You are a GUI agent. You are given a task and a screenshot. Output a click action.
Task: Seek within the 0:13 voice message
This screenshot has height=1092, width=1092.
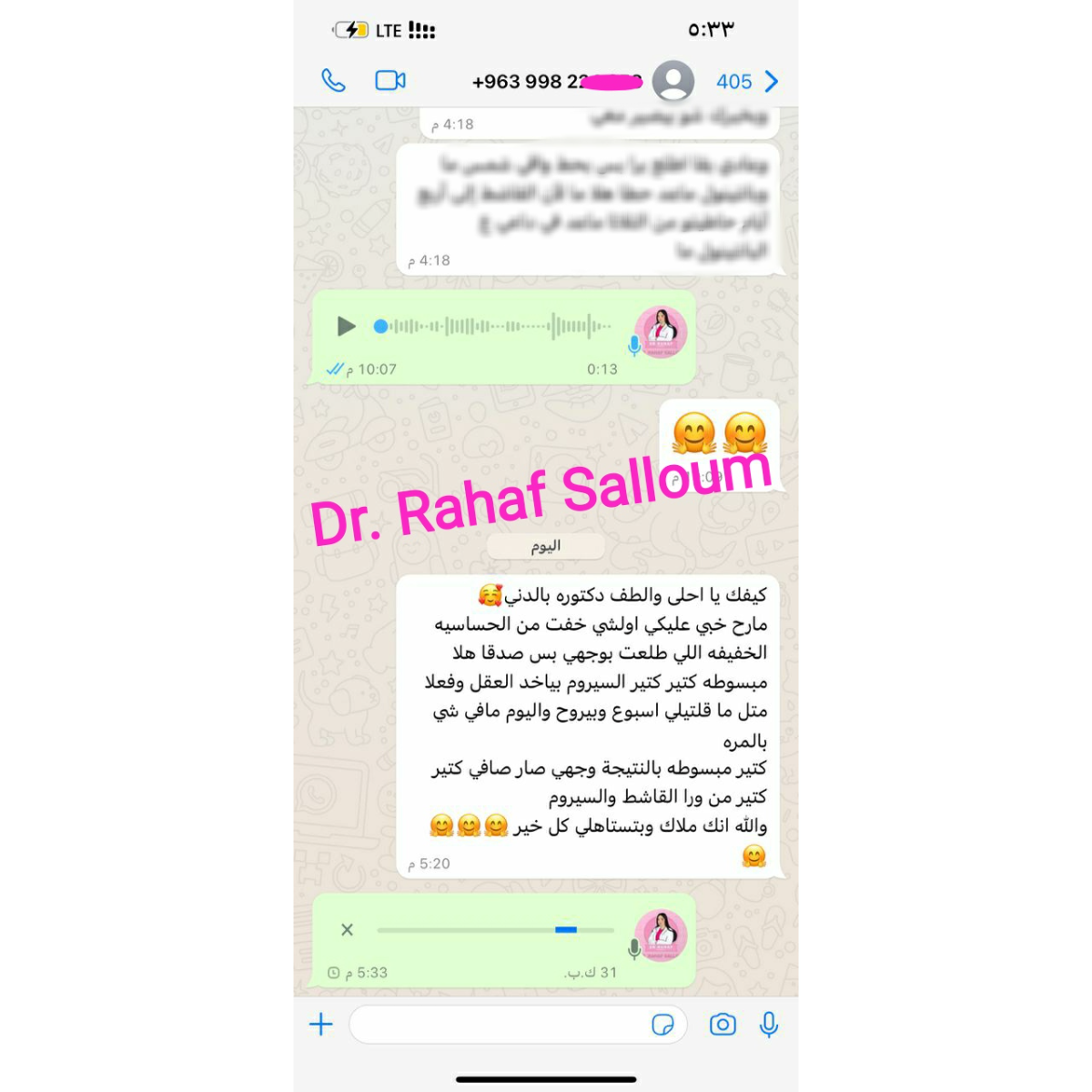(491, 326)
